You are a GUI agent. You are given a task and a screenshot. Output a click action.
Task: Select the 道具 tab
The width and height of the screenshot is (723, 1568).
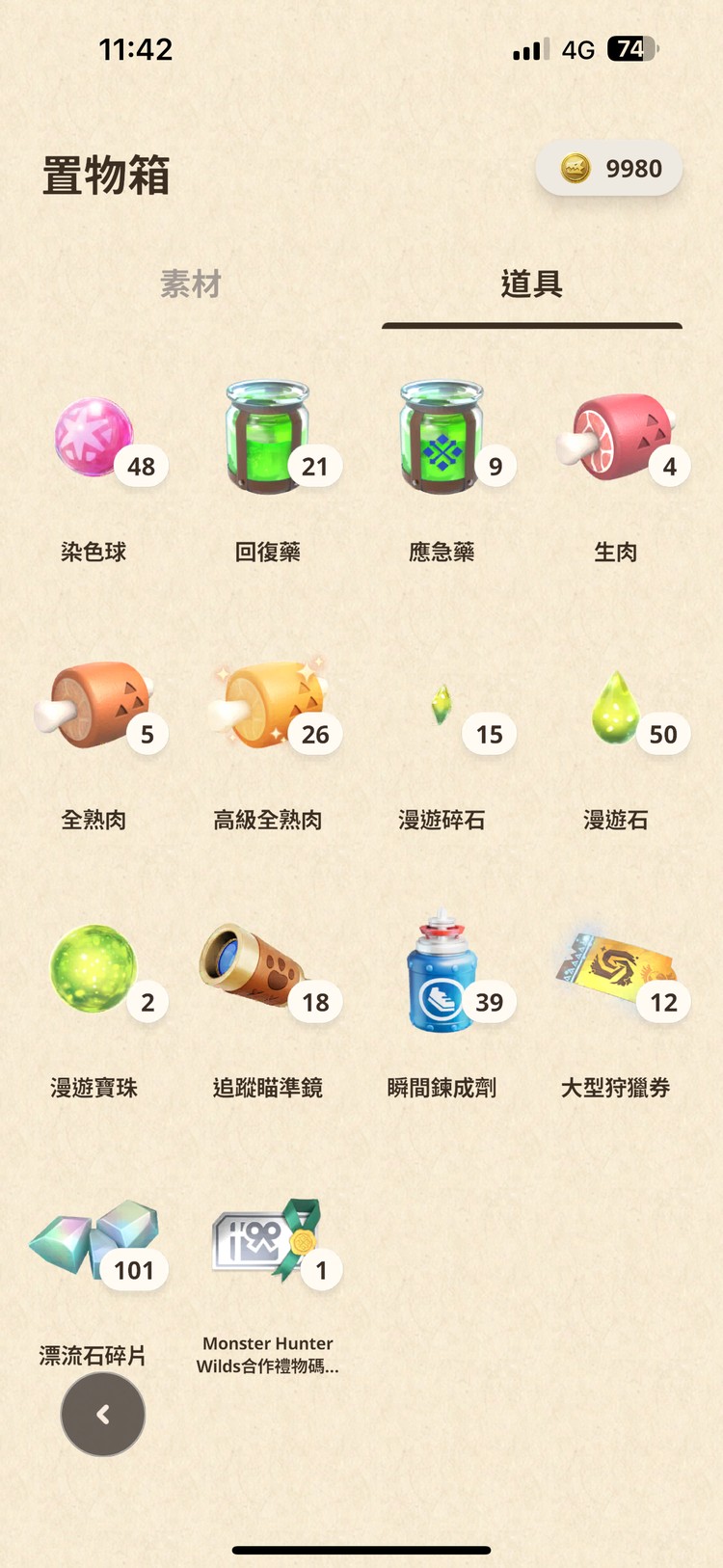pos(531,284)
